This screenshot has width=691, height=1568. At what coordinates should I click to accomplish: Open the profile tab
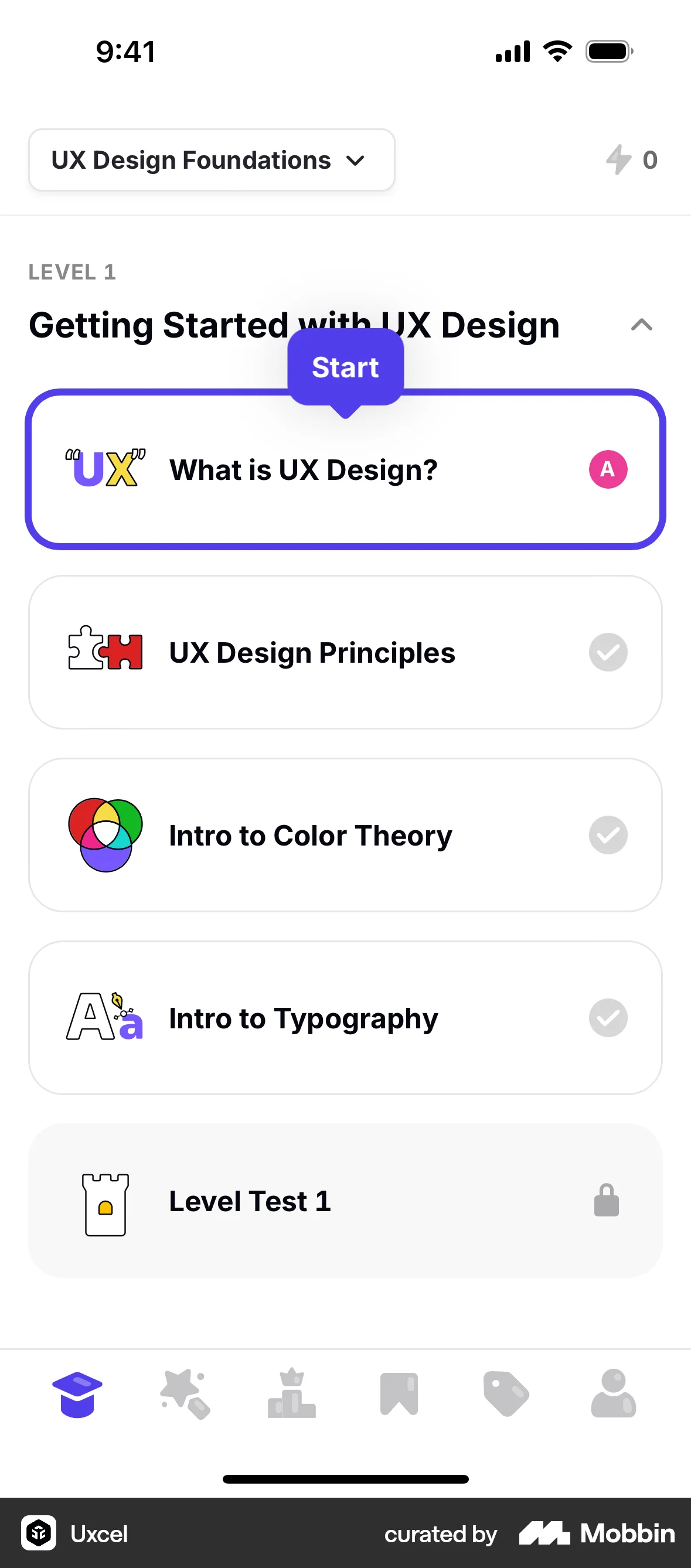(612, 1395)
